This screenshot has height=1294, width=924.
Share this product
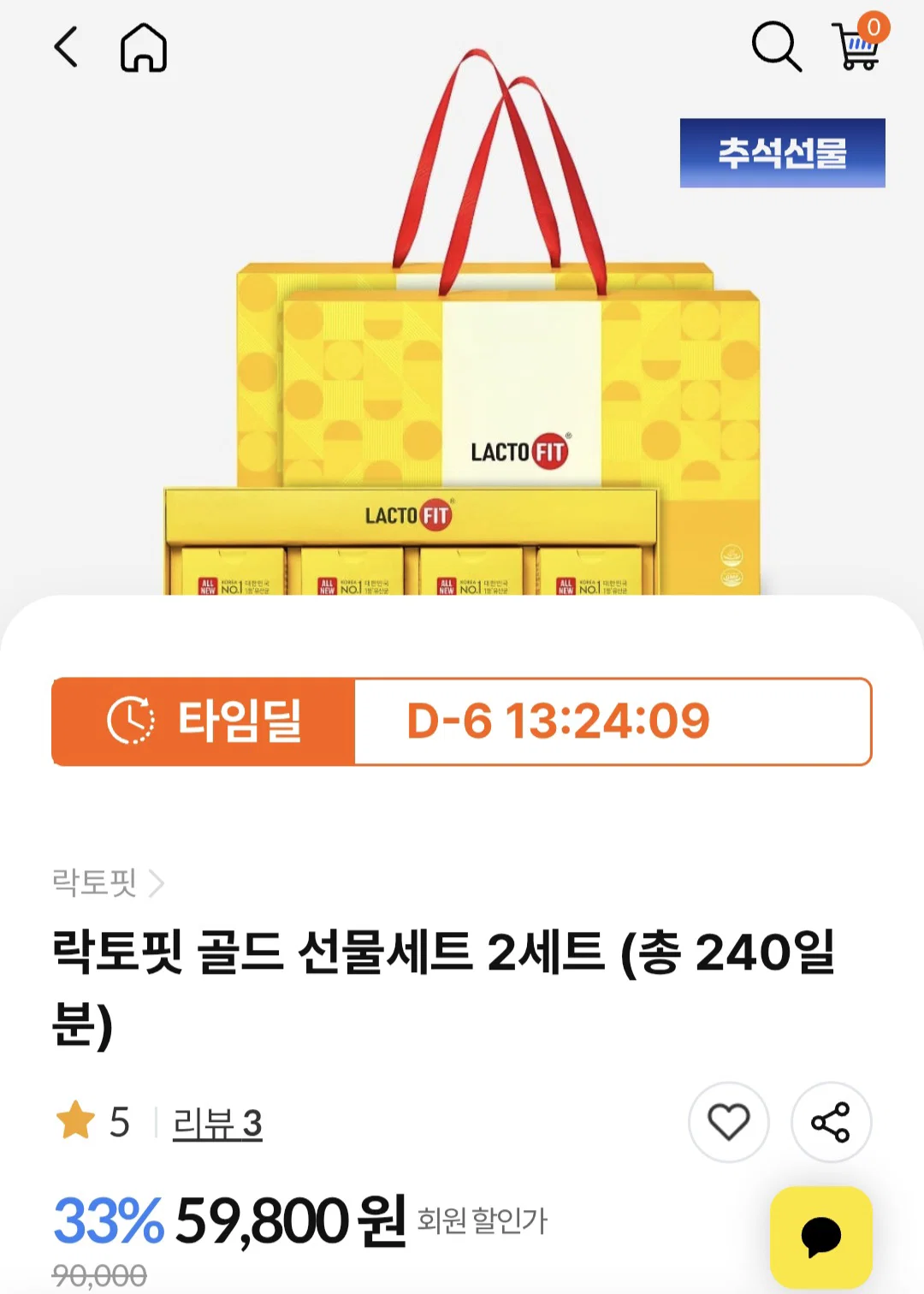coord(831,1122)
